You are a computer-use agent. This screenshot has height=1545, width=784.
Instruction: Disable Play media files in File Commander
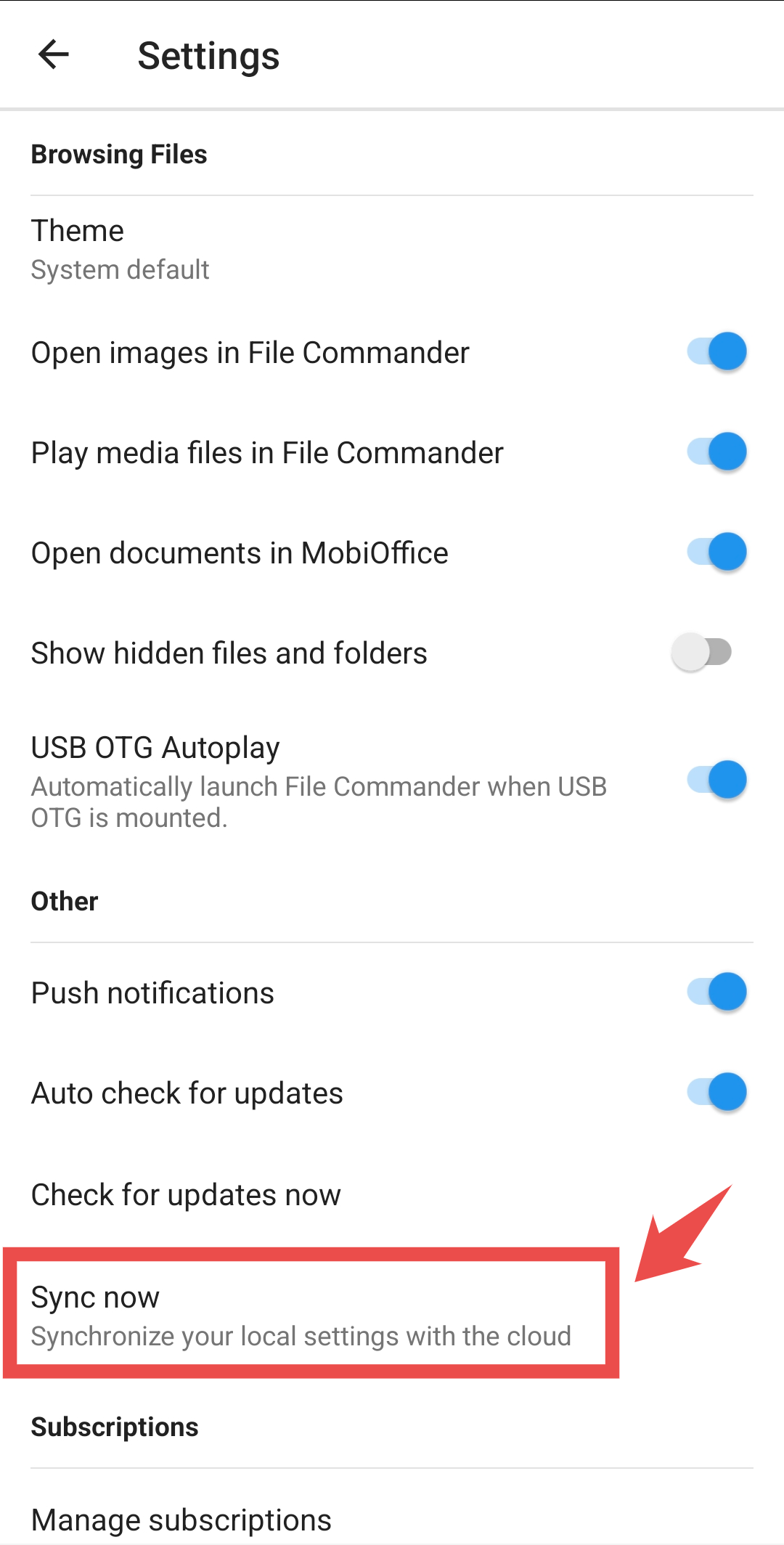click(716, 452)
